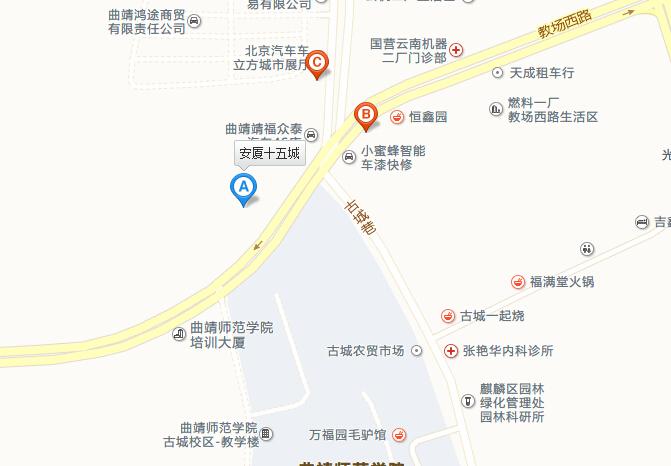Select the red marker B
This screenshot has height=466, width=671.
pyautogui.click(x=366, y=116)
